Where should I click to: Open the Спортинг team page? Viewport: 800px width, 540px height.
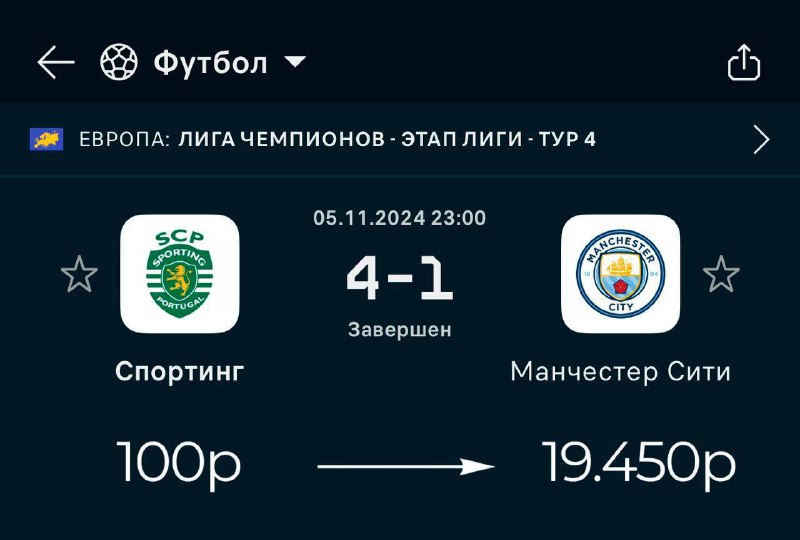[180, 274]
